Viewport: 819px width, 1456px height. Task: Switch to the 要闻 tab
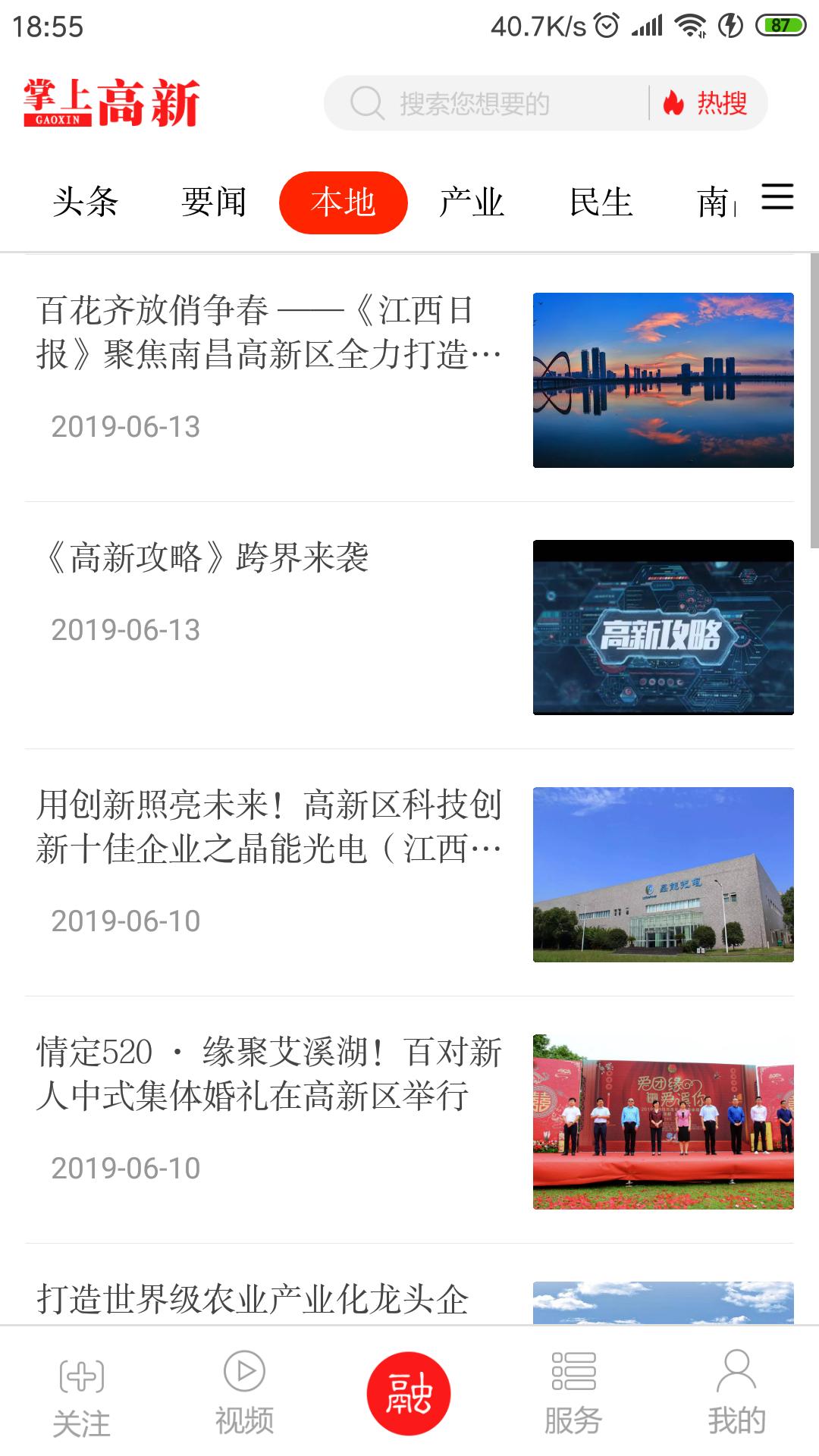pos(214,202)
